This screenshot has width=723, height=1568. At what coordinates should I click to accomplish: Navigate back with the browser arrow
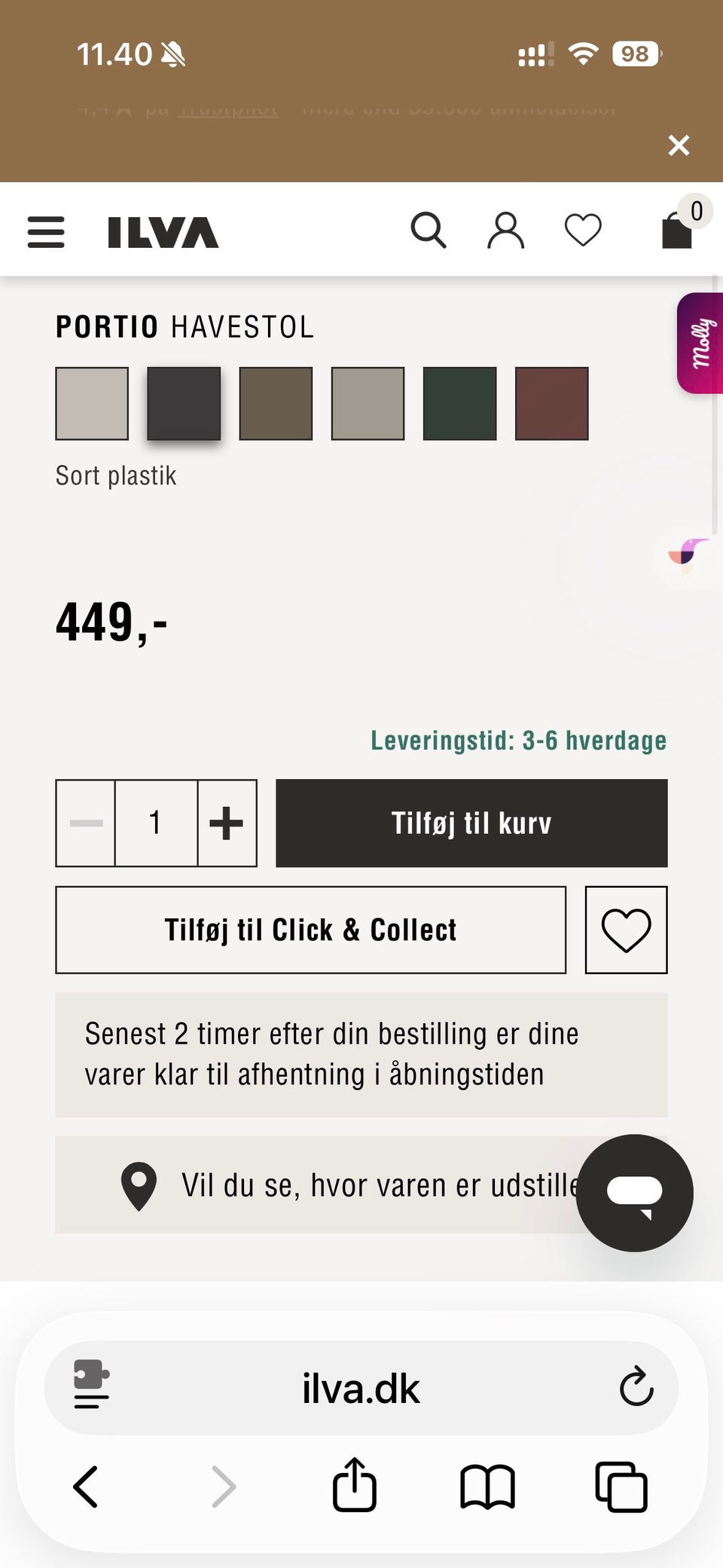pos(85,1486)
